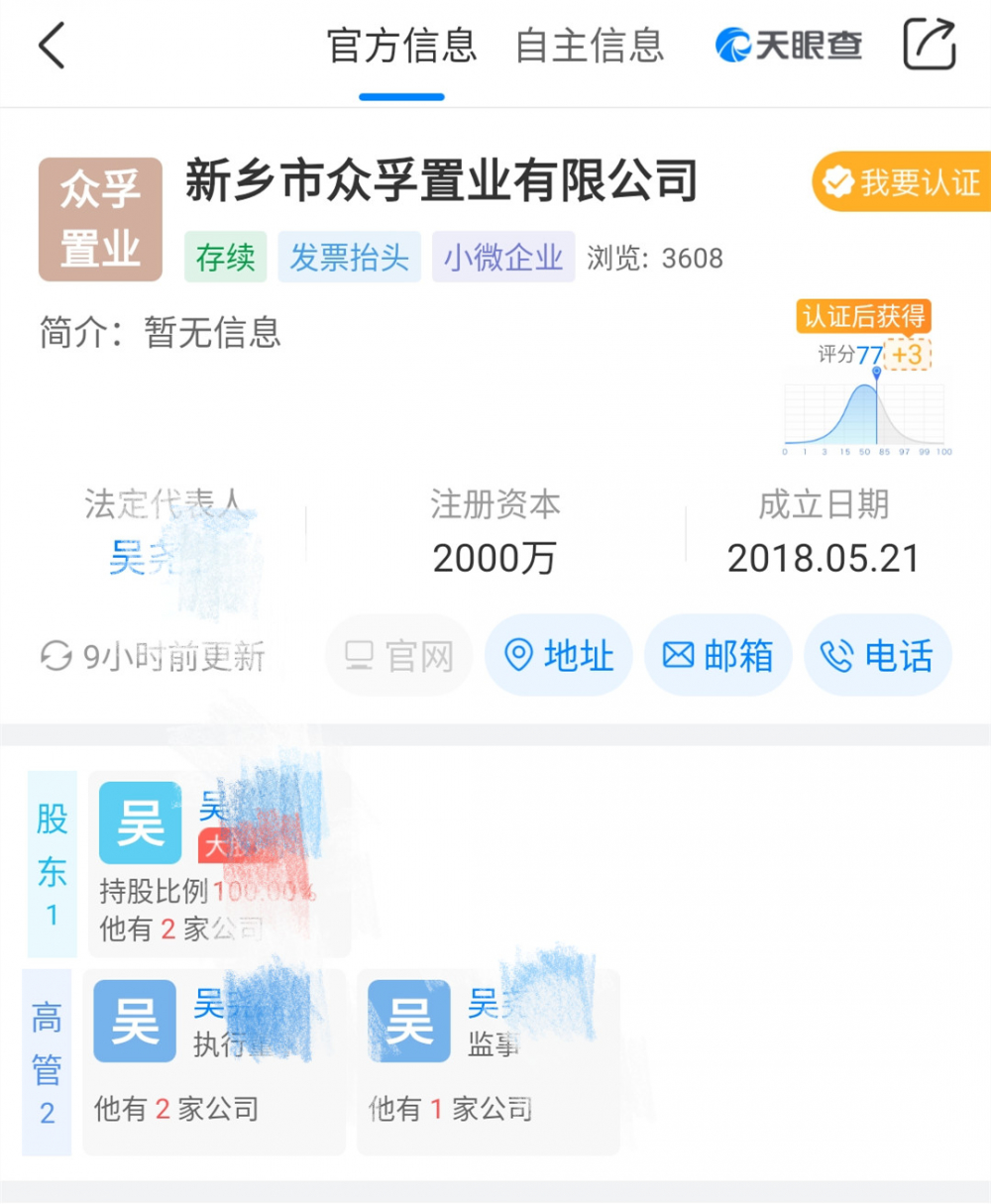The image size is (991, 1204).
Task: Tap the 电话 phone icon
Action: (878, 655)
